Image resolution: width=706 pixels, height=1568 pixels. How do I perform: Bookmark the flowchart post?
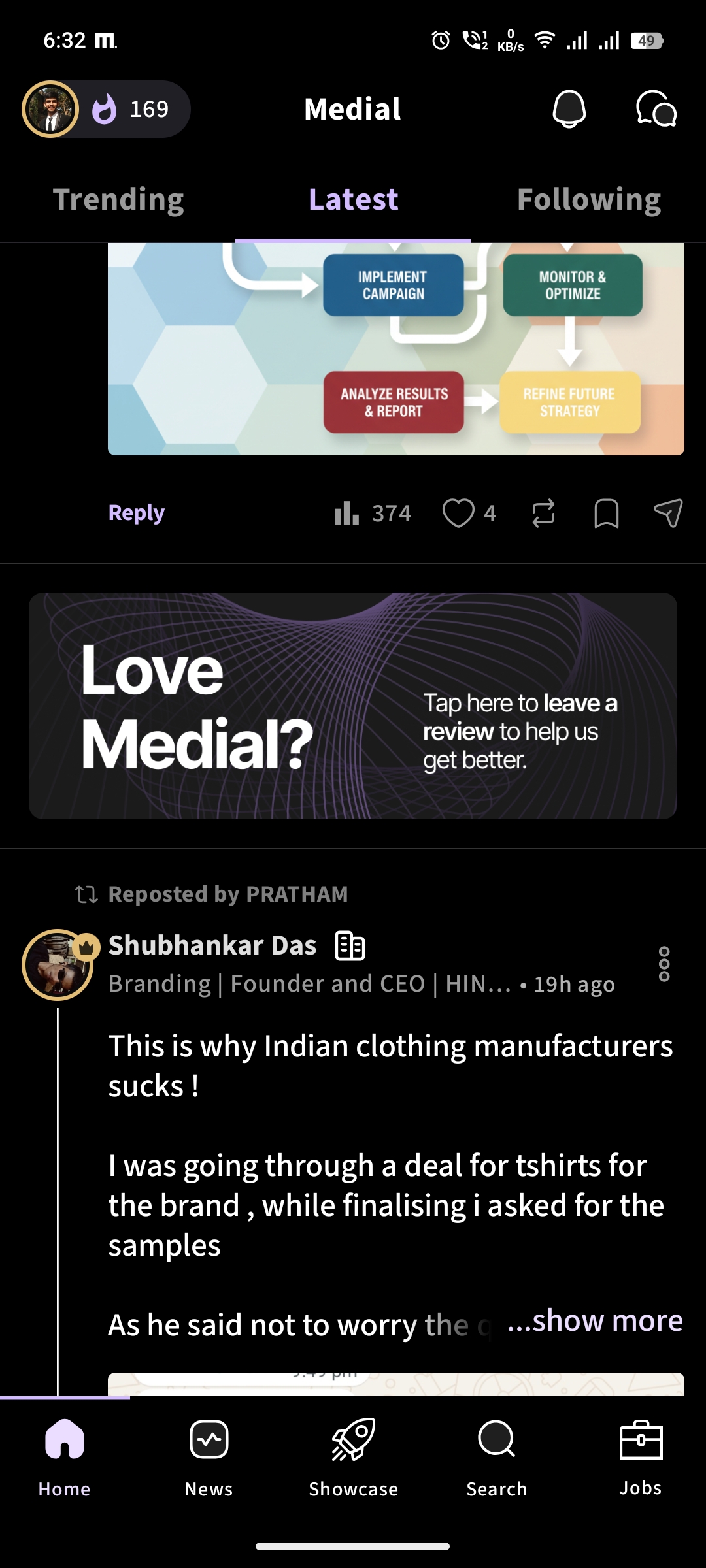606,513
